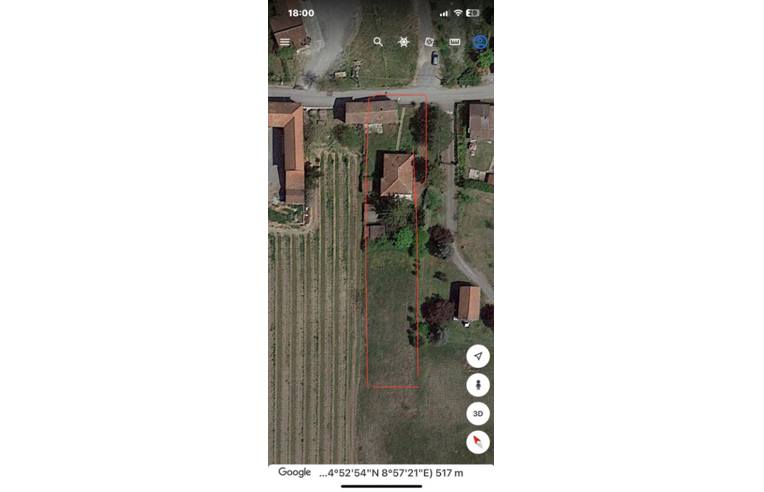
Task: Open the search magnifier
Action: (x=378, y=42)
